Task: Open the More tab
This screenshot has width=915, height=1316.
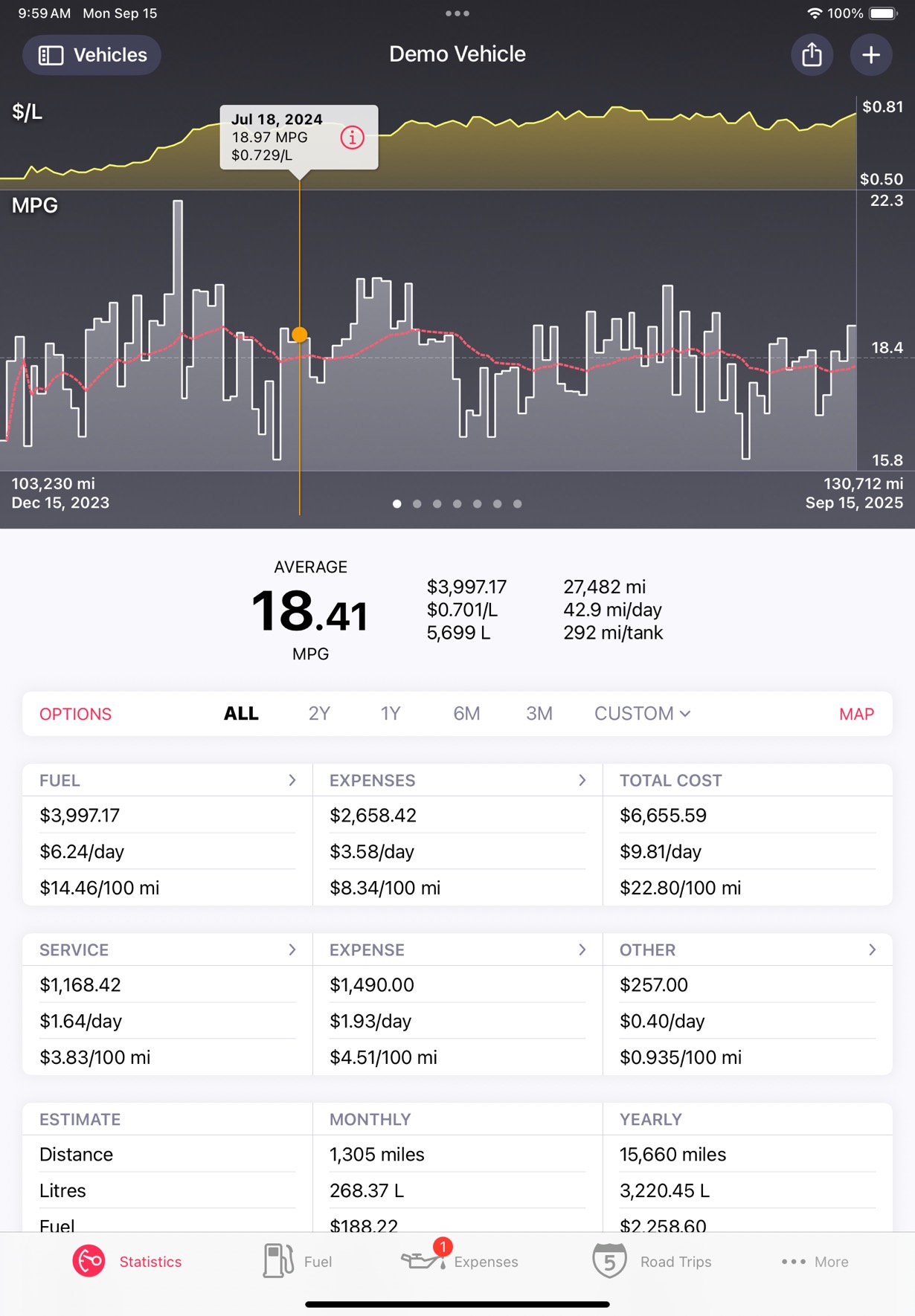Action: (815, 1262)
